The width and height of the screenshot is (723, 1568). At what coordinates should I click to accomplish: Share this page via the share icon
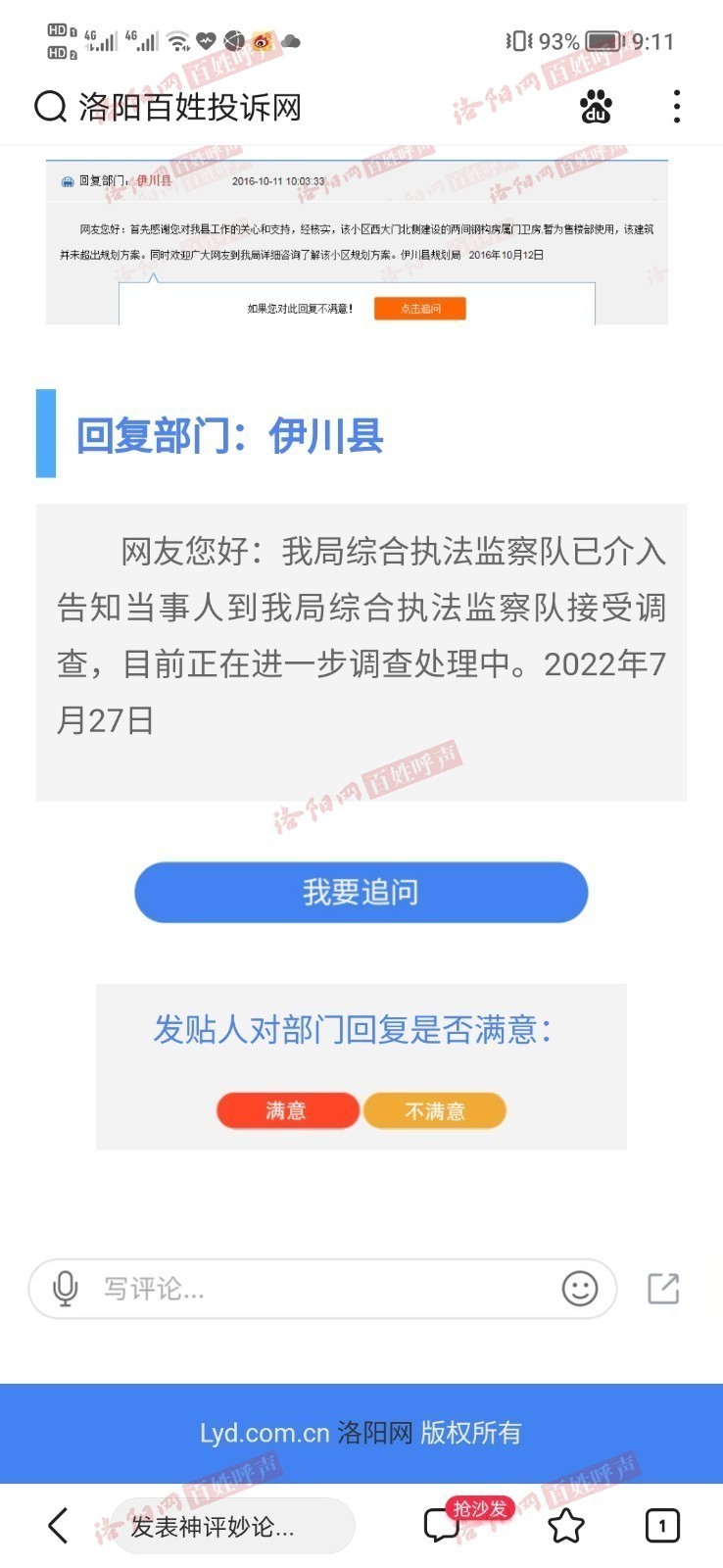tap(663, 1289)
